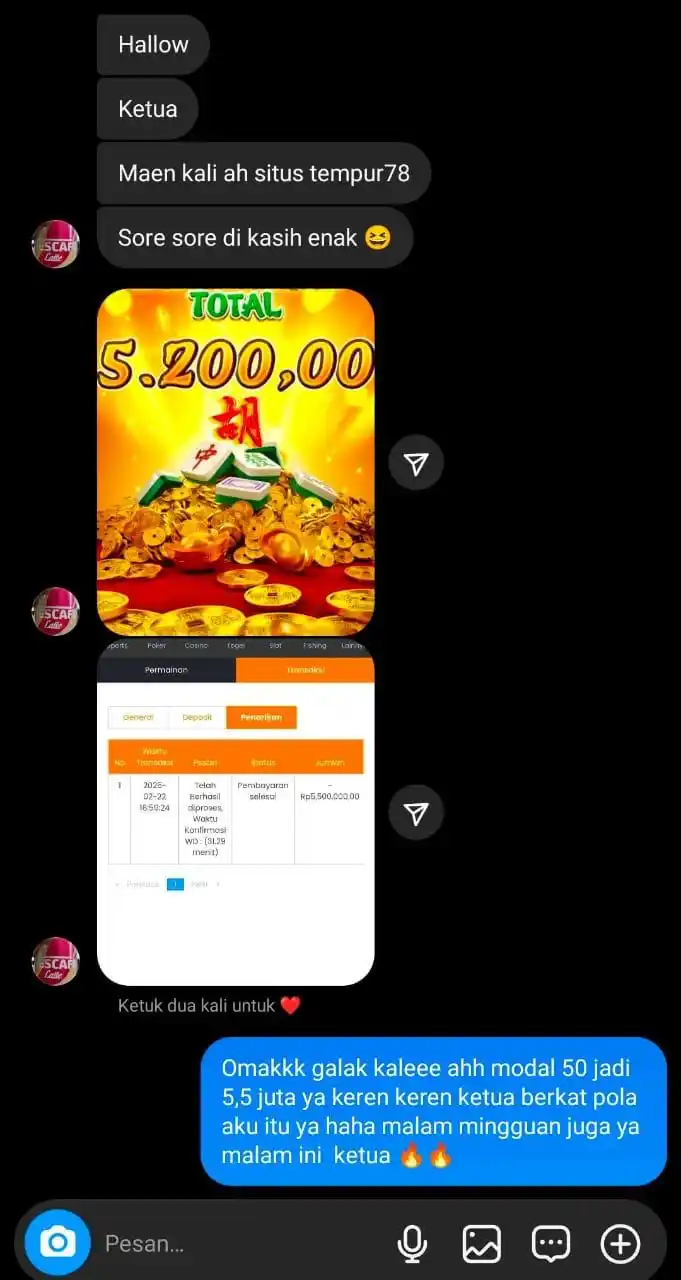Record a voice message with the microphone

pos(412,1244)
